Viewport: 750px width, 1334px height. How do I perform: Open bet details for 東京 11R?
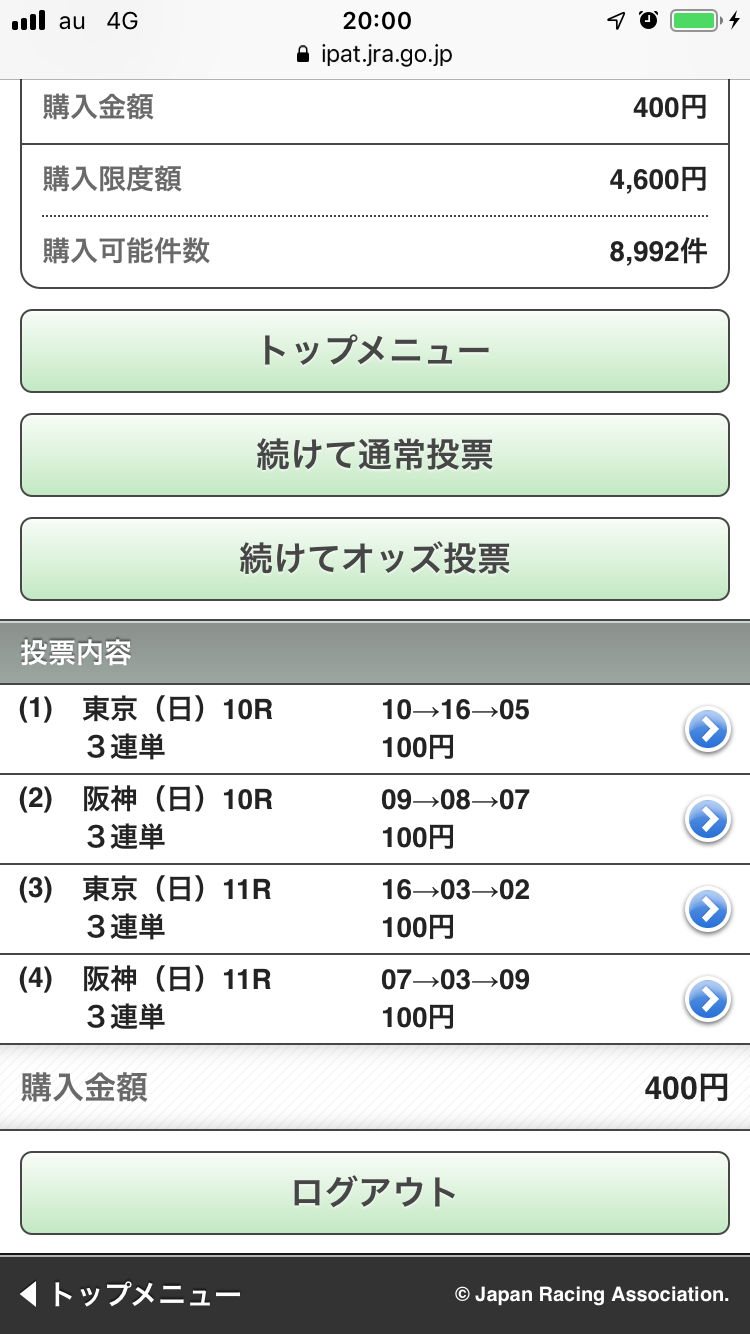(708, 910)
